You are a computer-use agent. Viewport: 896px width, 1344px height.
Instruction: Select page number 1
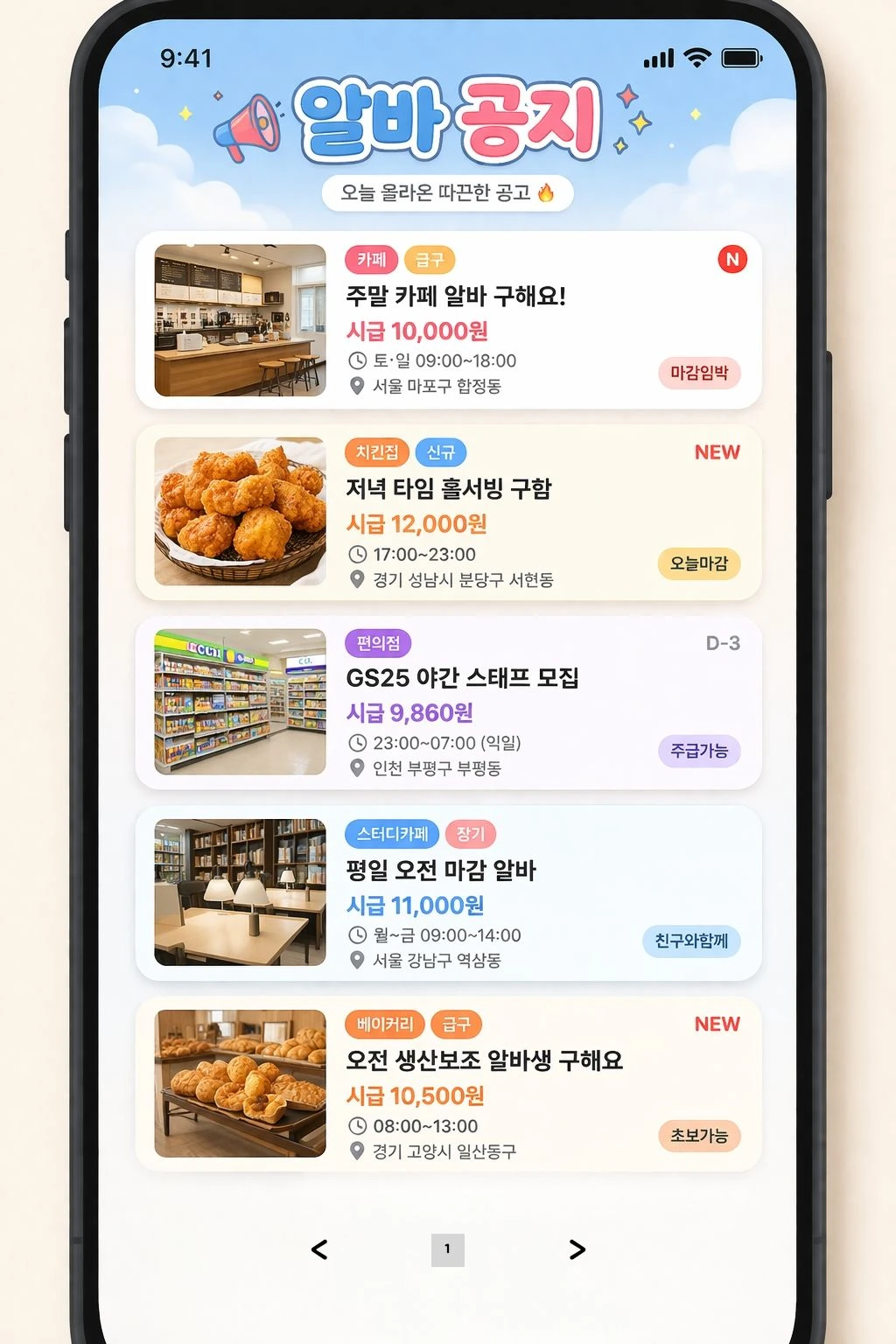(x=447, y=1249)
